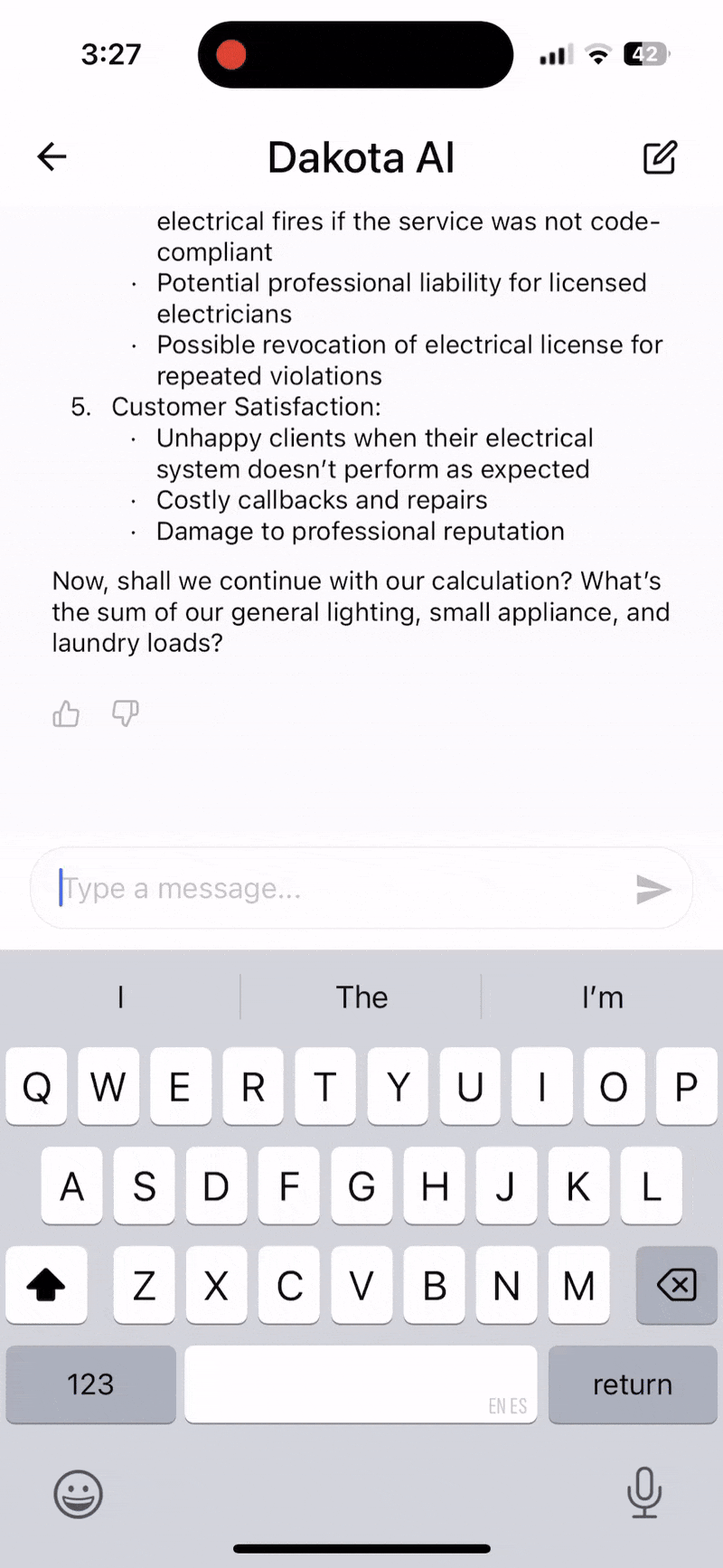Tap the keyboard return key
The image size is (723, 1568).
pyautogui.click(x=633, y=1384)
